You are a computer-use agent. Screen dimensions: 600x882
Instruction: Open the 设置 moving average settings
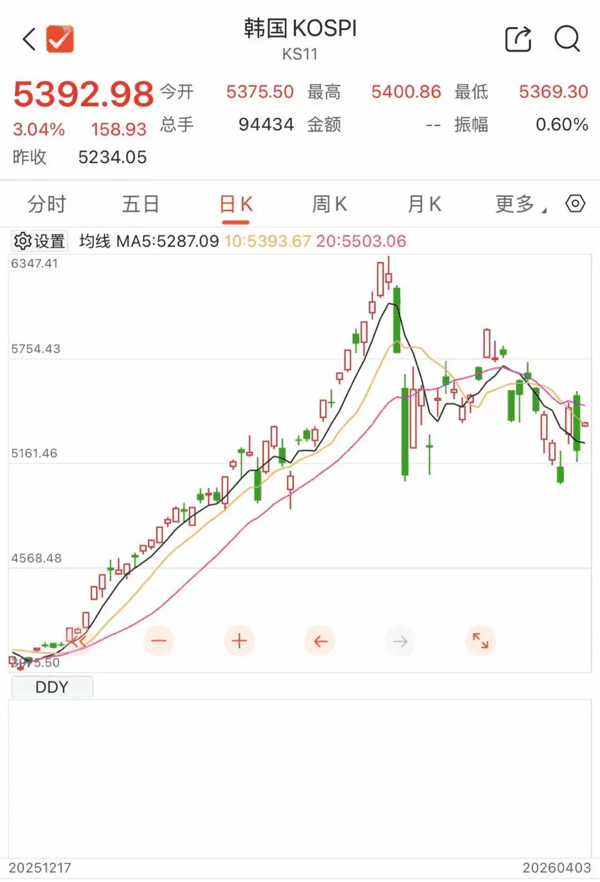(x=40, y=241)
